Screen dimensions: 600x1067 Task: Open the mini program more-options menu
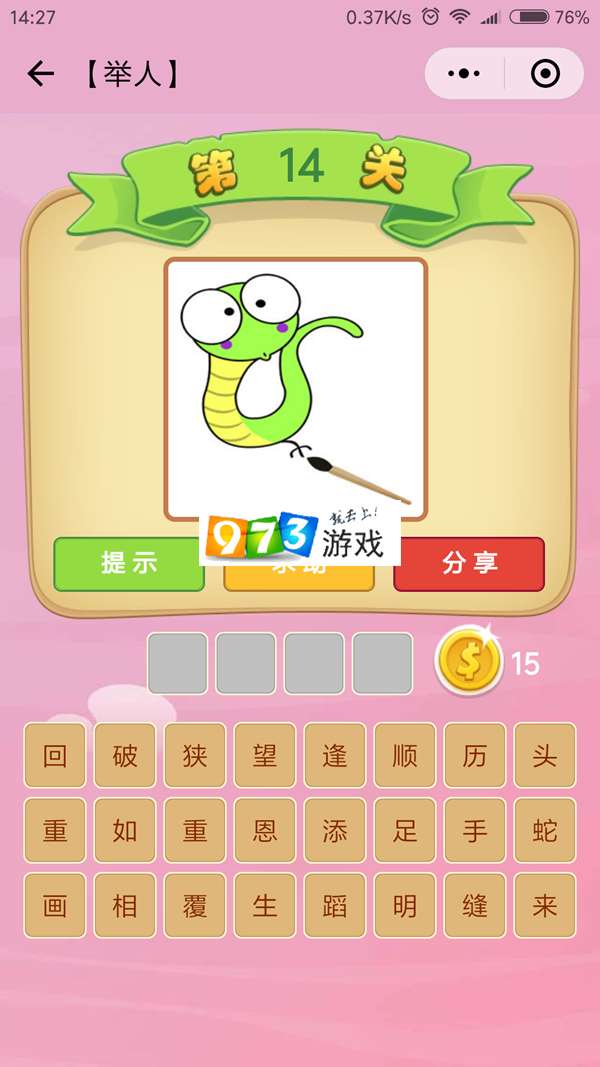[464, 74]
